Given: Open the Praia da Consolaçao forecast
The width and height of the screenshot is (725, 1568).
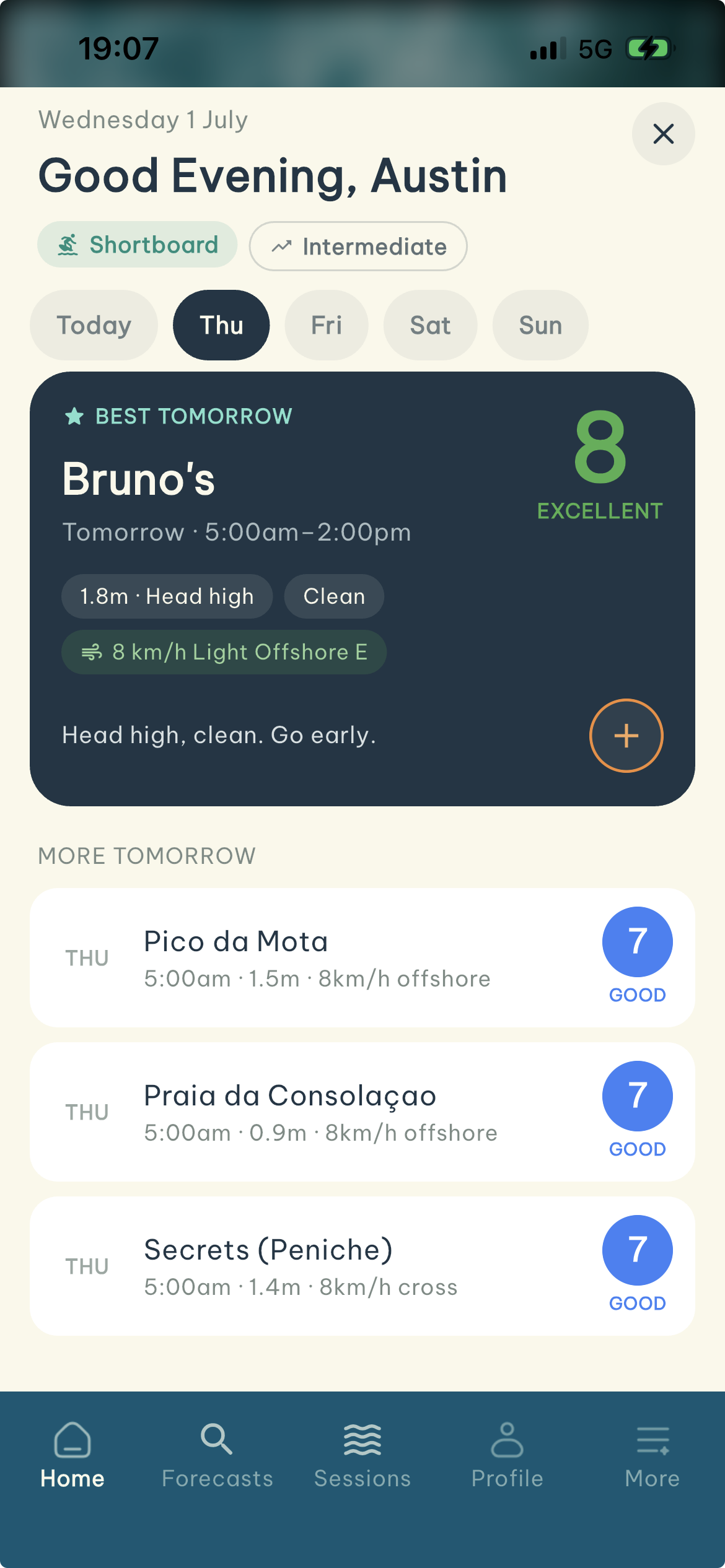Looking at the screenshot, I should tap(362, 1112).
